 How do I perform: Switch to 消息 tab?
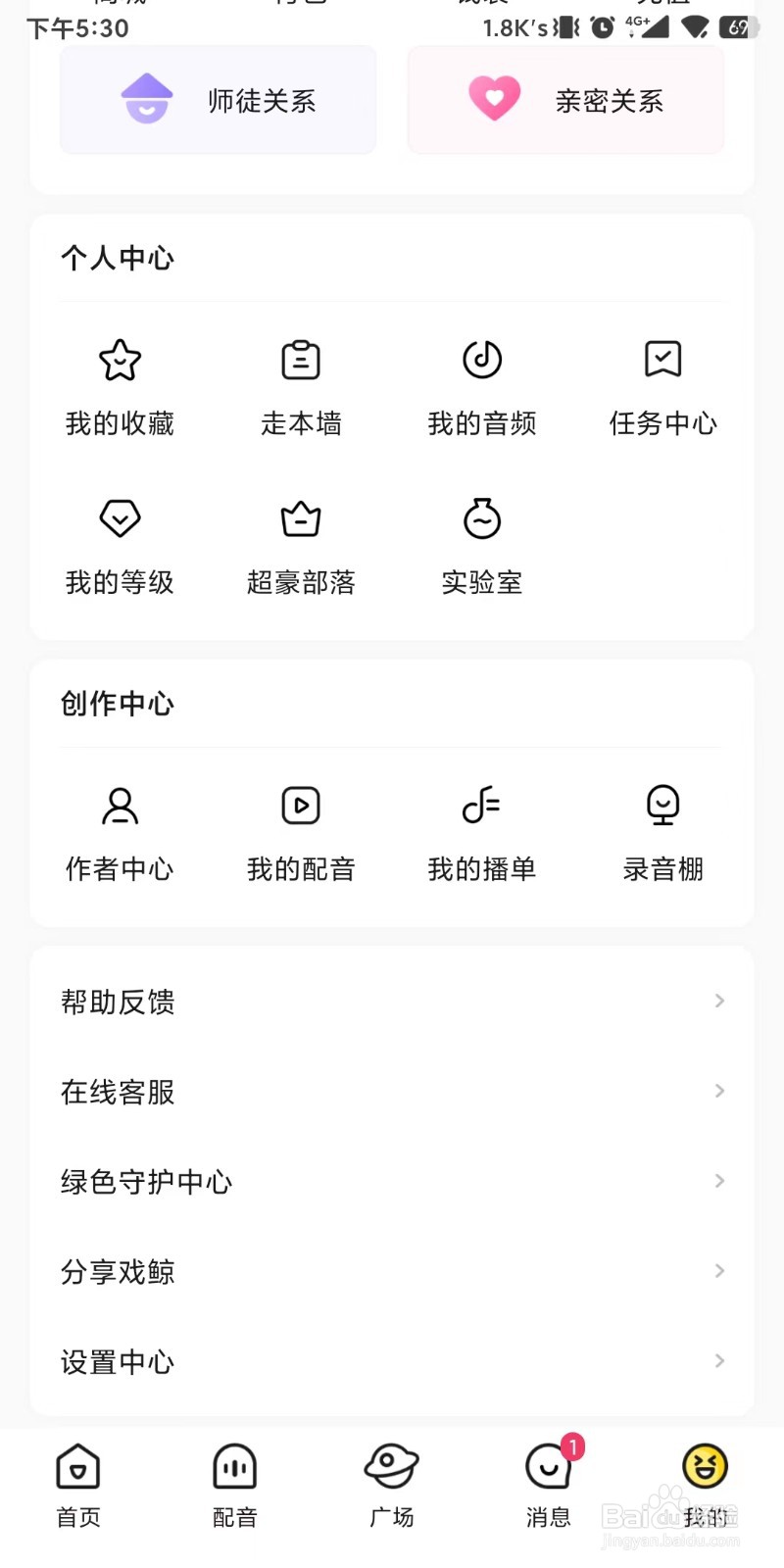point(549,1487)
